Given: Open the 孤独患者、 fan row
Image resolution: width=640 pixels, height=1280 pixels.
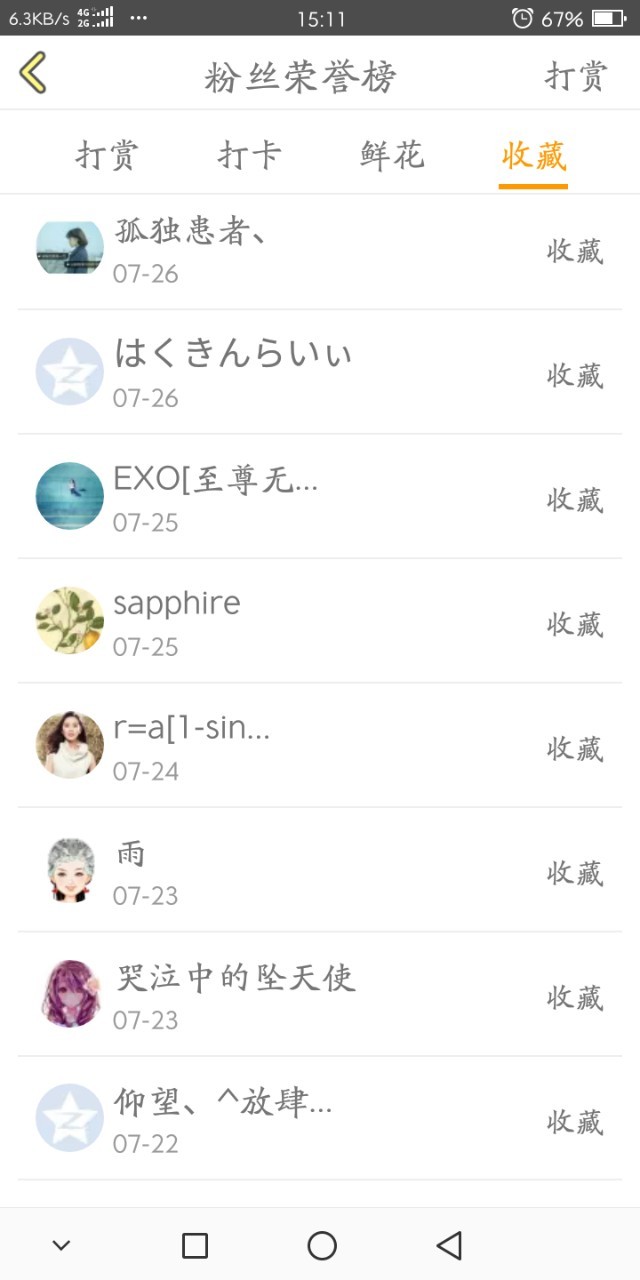Looking at the screenshot, I should click(x=320, y=249).
